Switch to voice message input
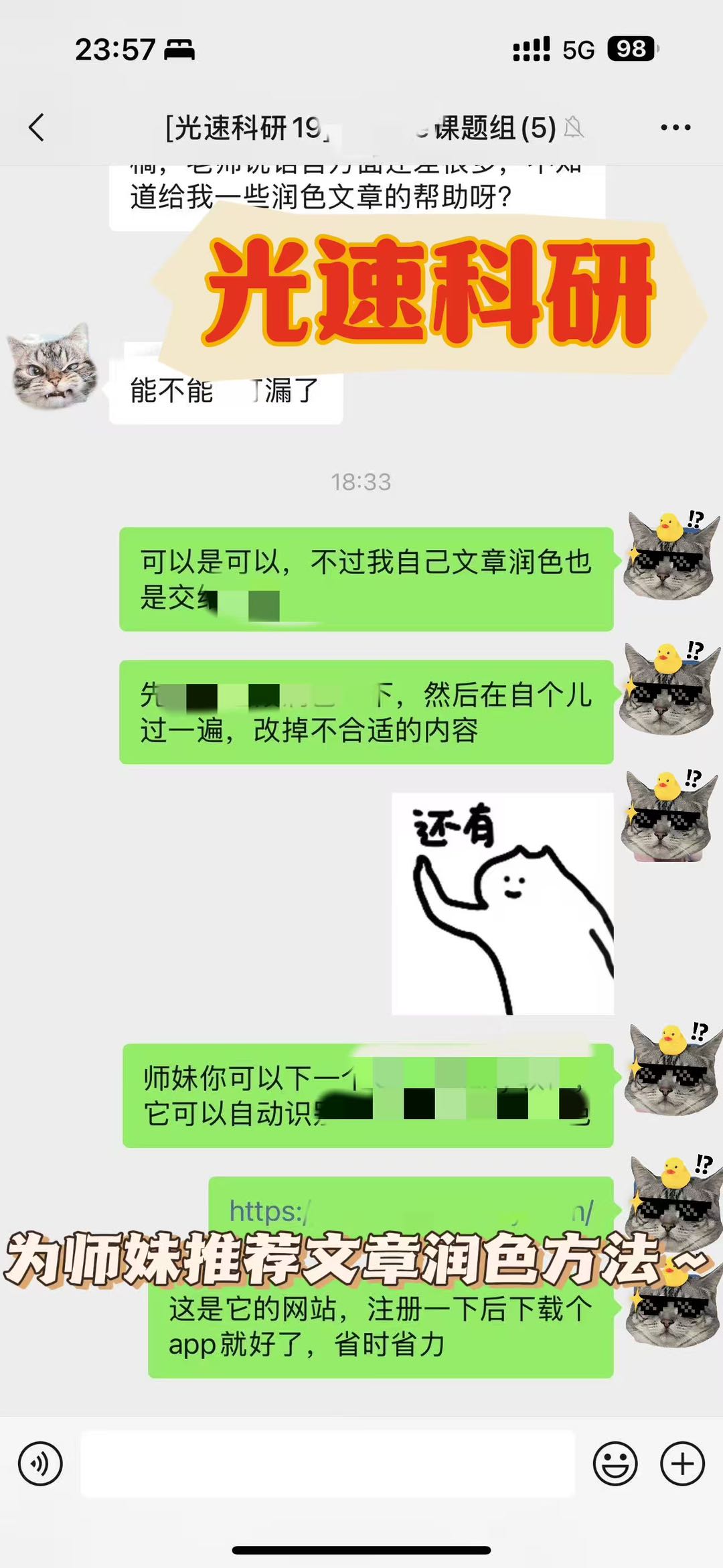 click(x=41, y=1464)
